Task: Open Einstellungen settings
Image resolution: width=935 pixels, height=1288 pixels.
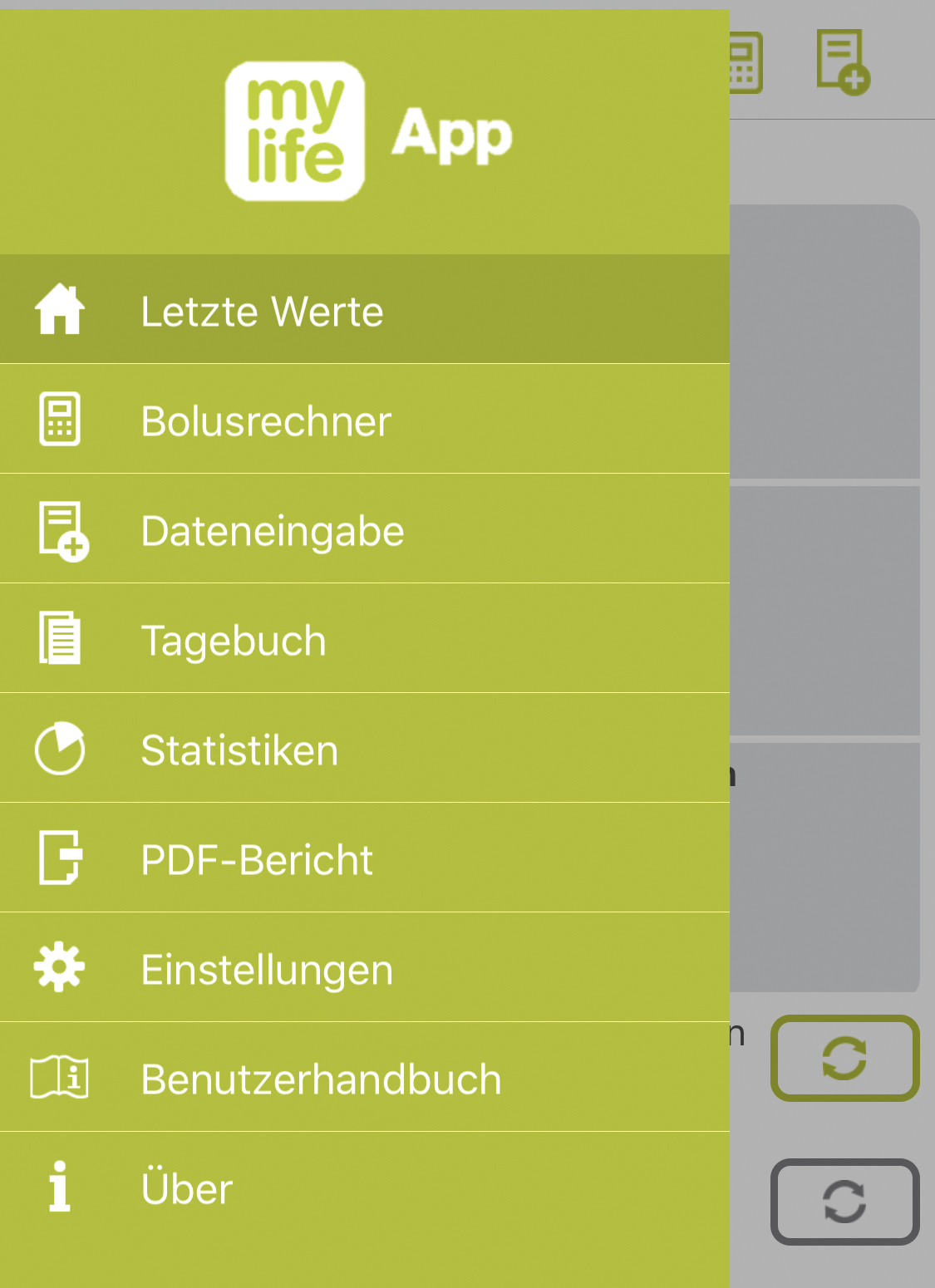Action: click(267, 969)
